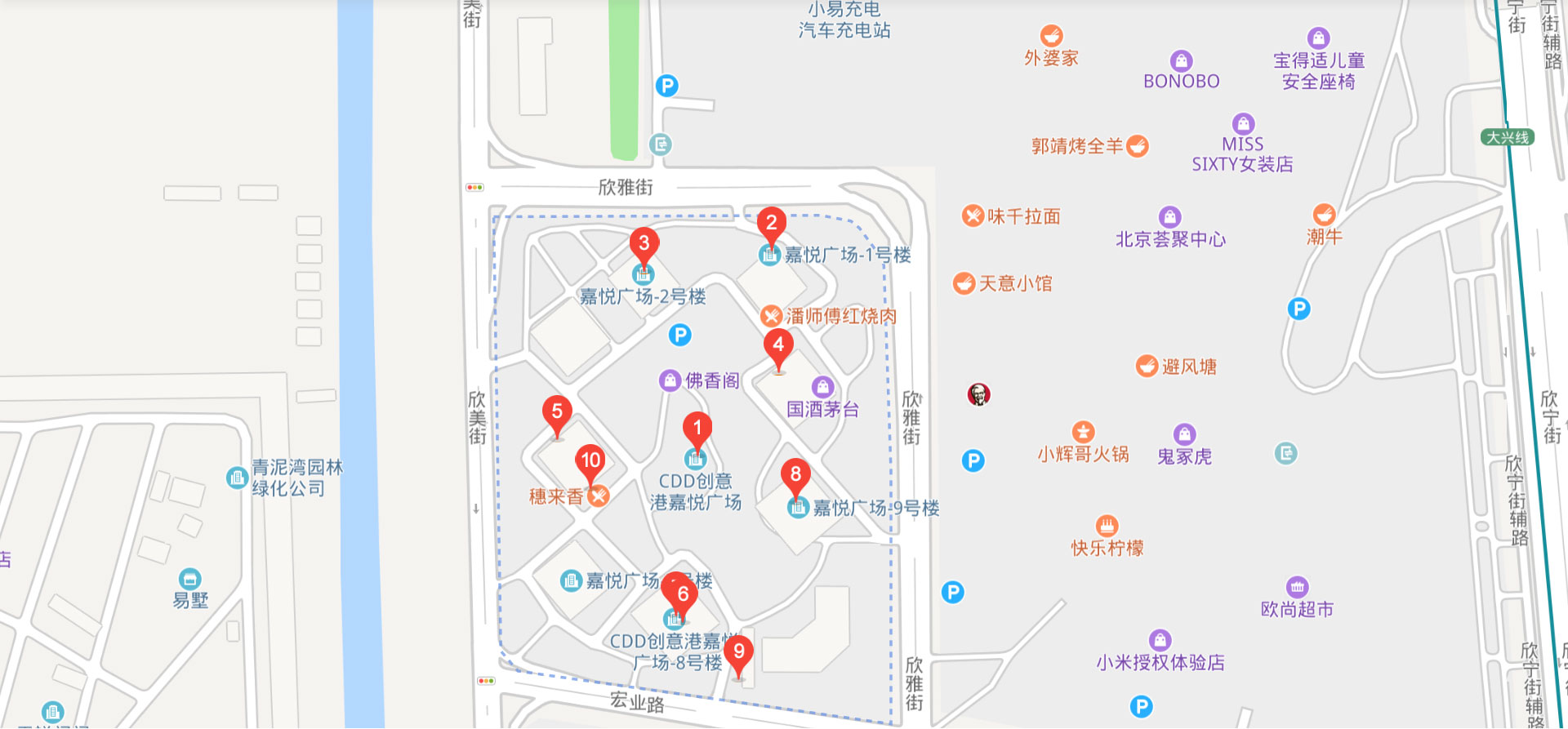This screenshot has width=1568, height=729.
Task: Open map pin number 8
Action: [795, 474]
